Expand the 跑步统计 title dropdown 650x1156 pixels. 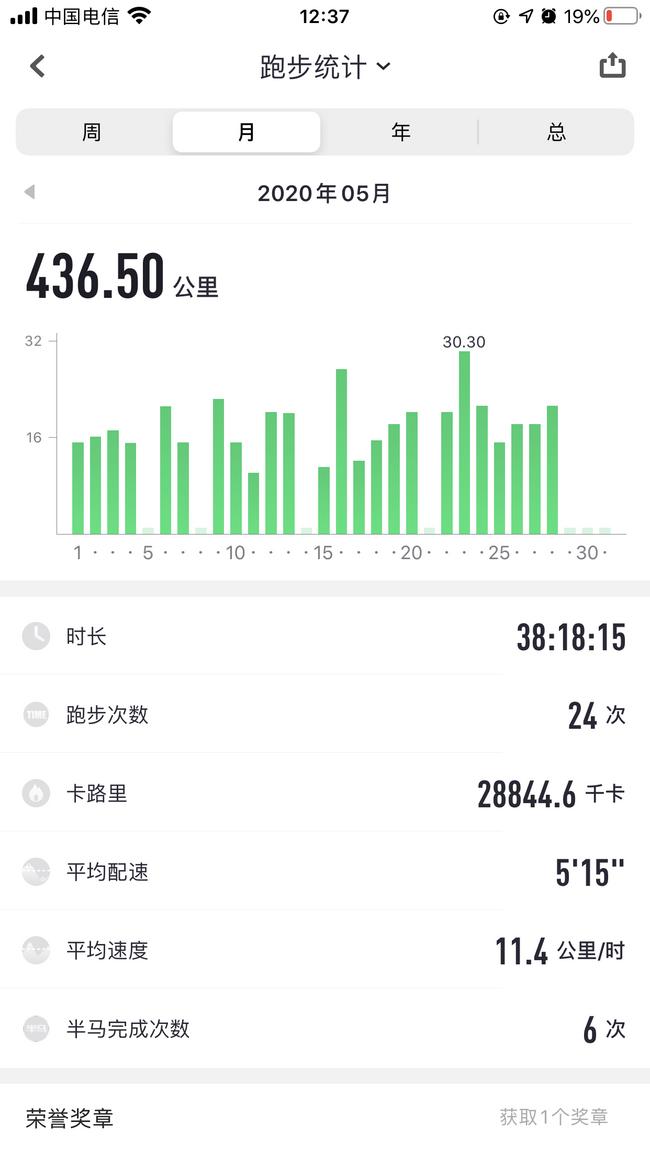[325, 67]
